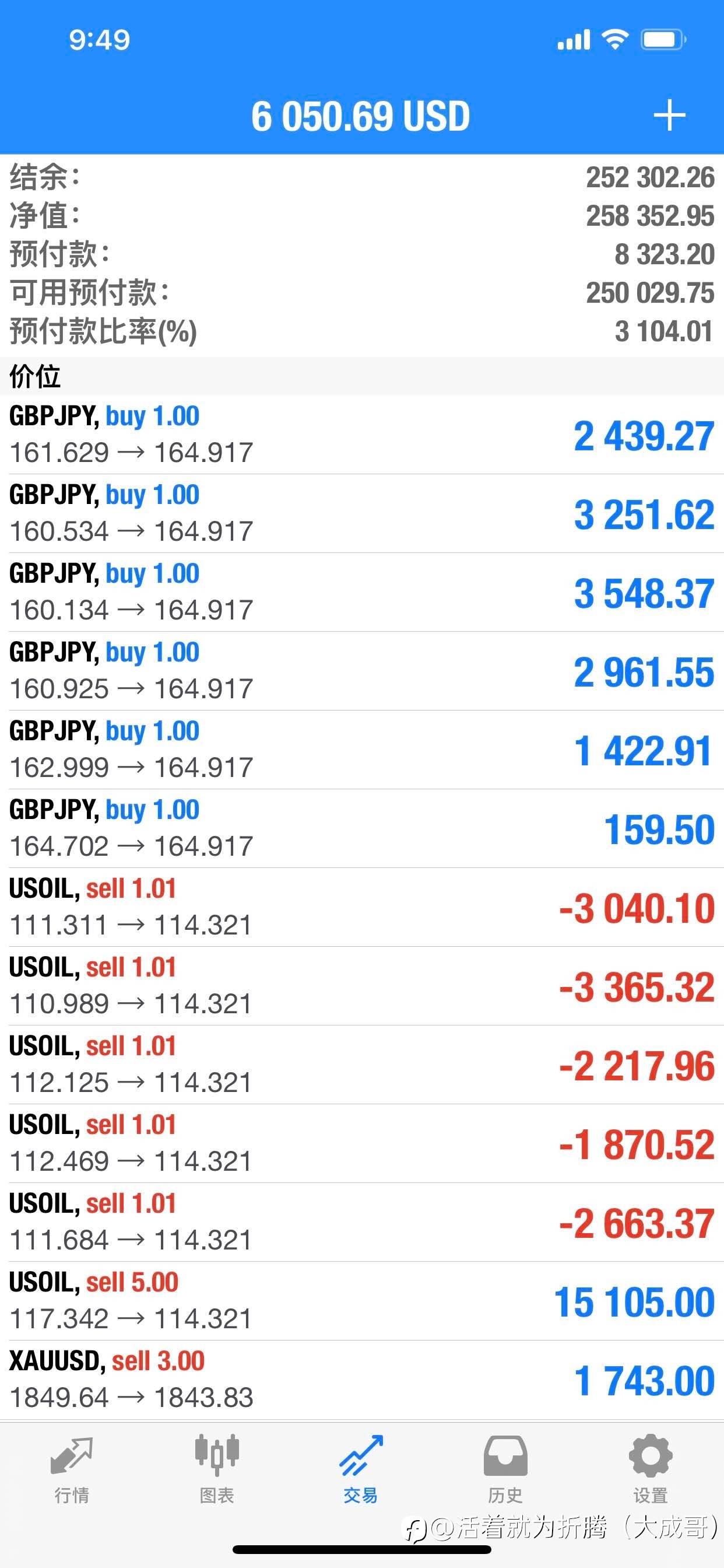Select GBPJPY buy position with profit 3 251.62

pos(362,514)
